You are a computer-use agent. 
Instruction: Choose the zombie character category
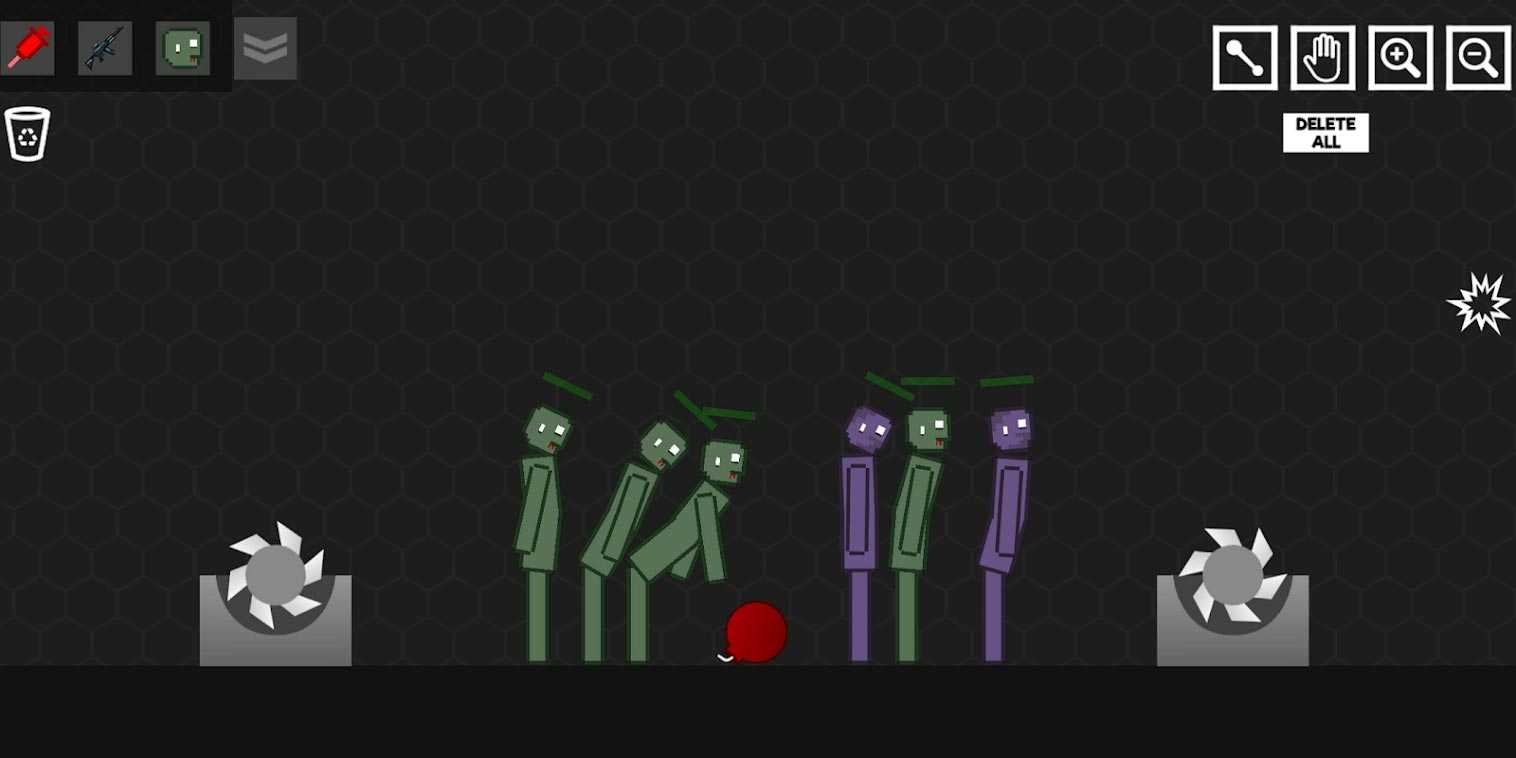(183, 47)
